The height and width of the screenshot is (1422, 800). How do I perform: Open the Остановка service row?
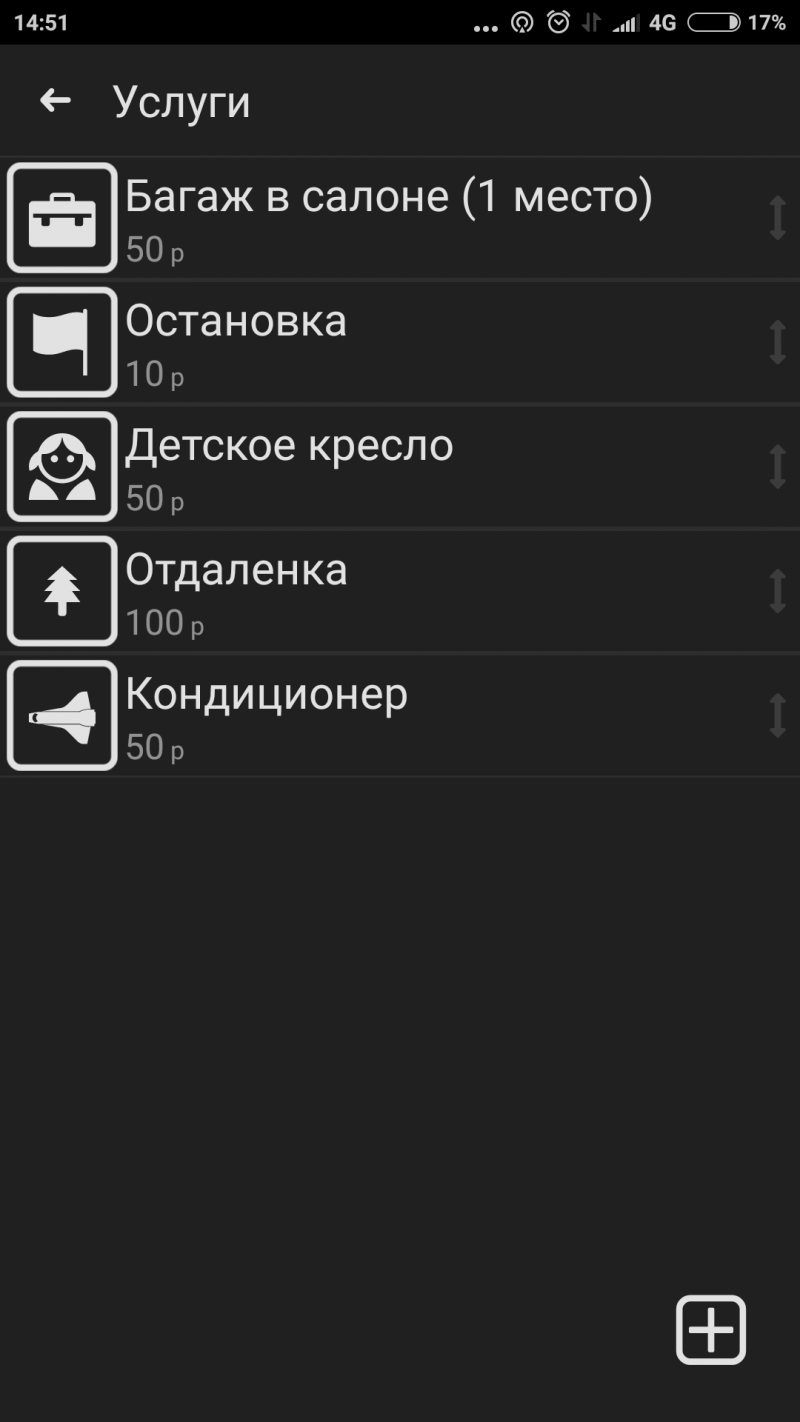coord(400,342)
